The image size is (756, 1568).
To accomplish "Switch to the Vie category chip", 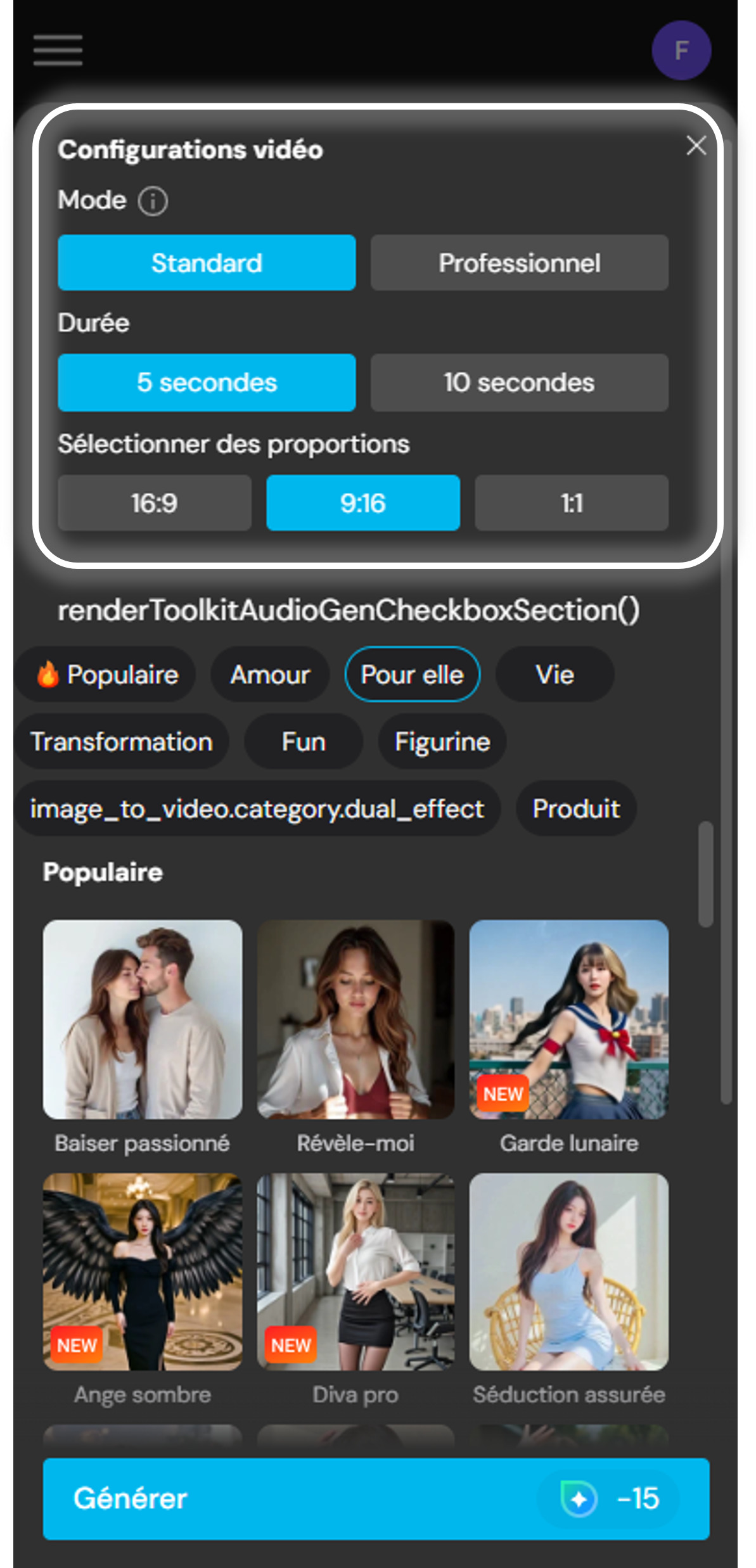I will (554, 675).
